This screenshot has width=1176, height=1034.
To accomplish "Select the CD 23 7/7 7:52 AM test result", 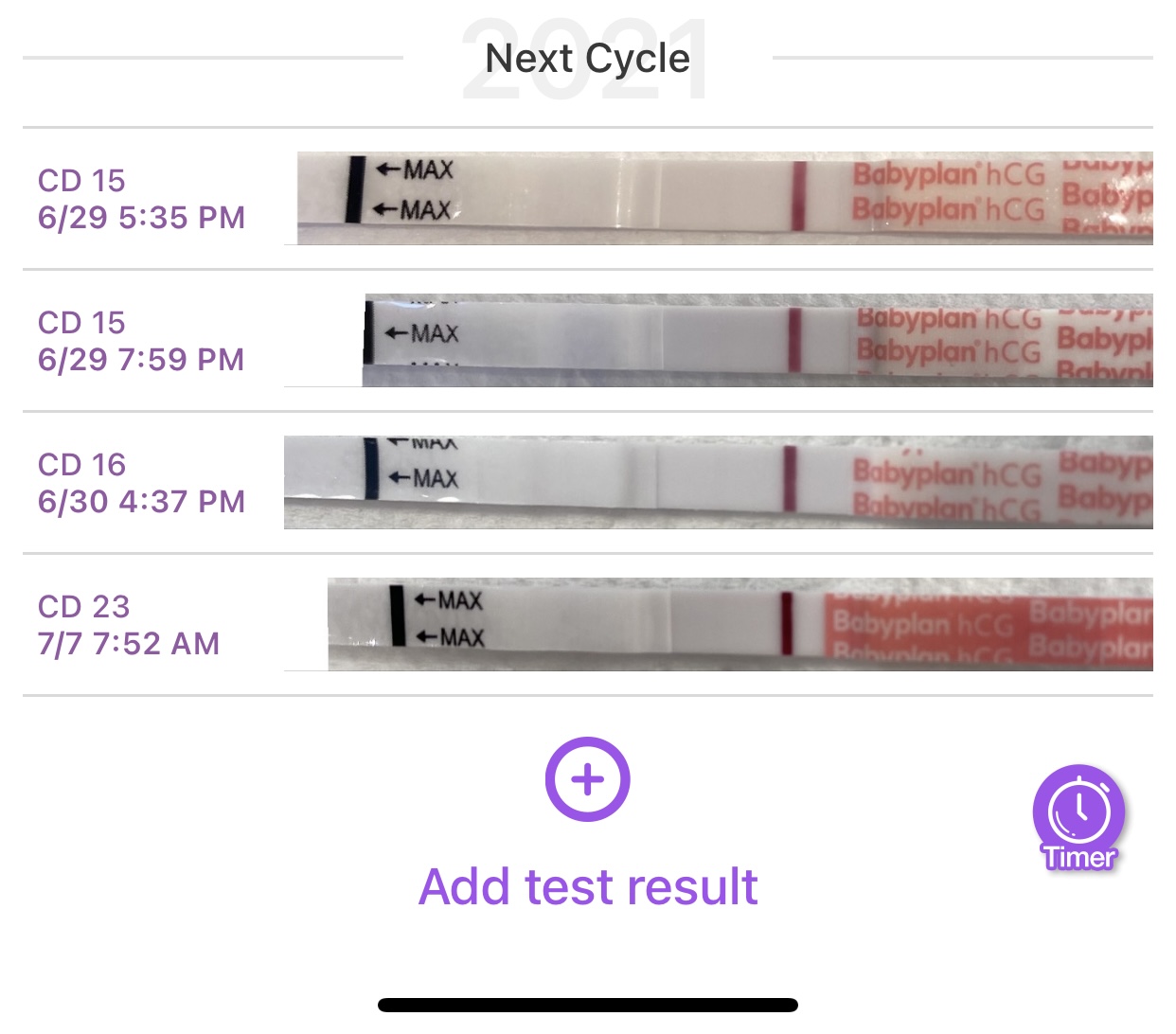I will tap(587, 625).
